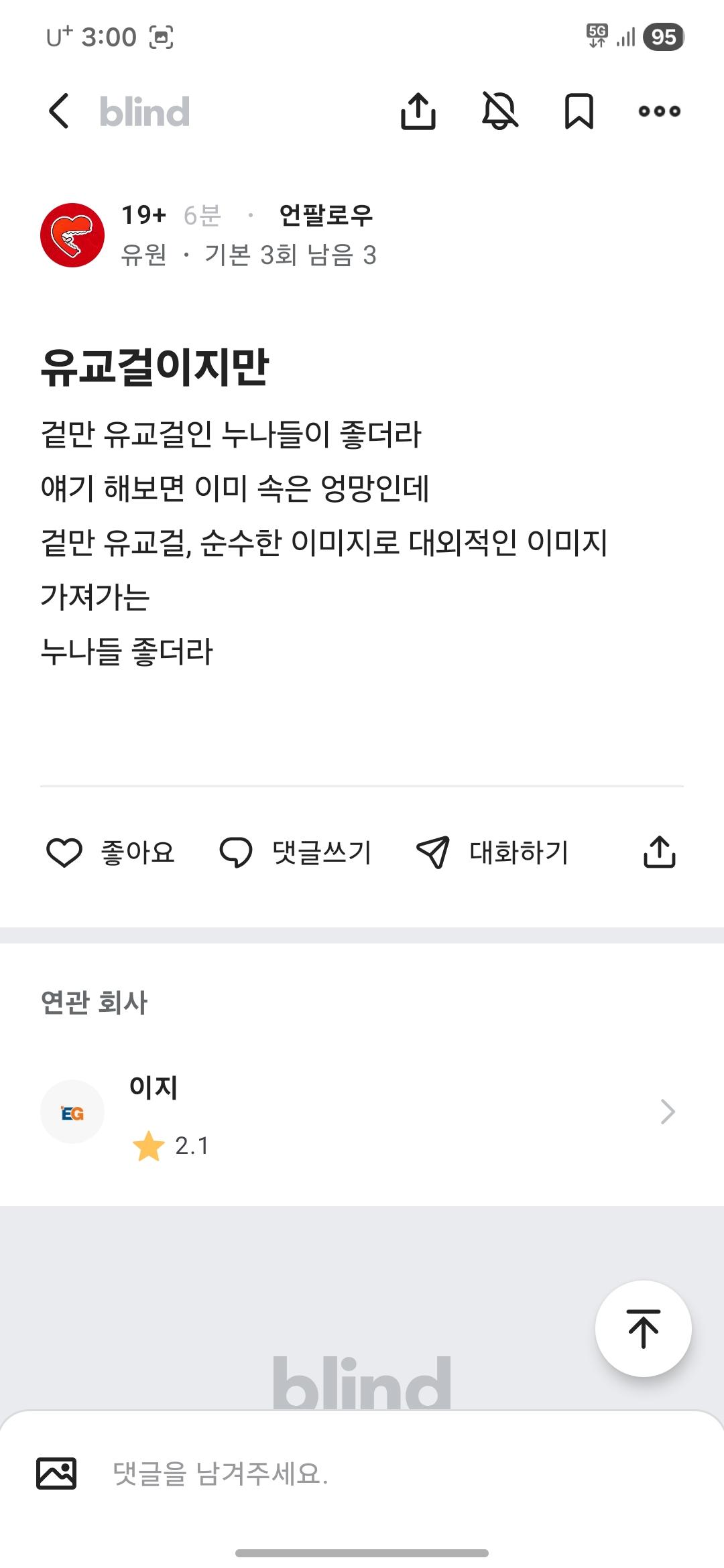
Task: Share post from the top bar
Action: (x=418, y=111)
